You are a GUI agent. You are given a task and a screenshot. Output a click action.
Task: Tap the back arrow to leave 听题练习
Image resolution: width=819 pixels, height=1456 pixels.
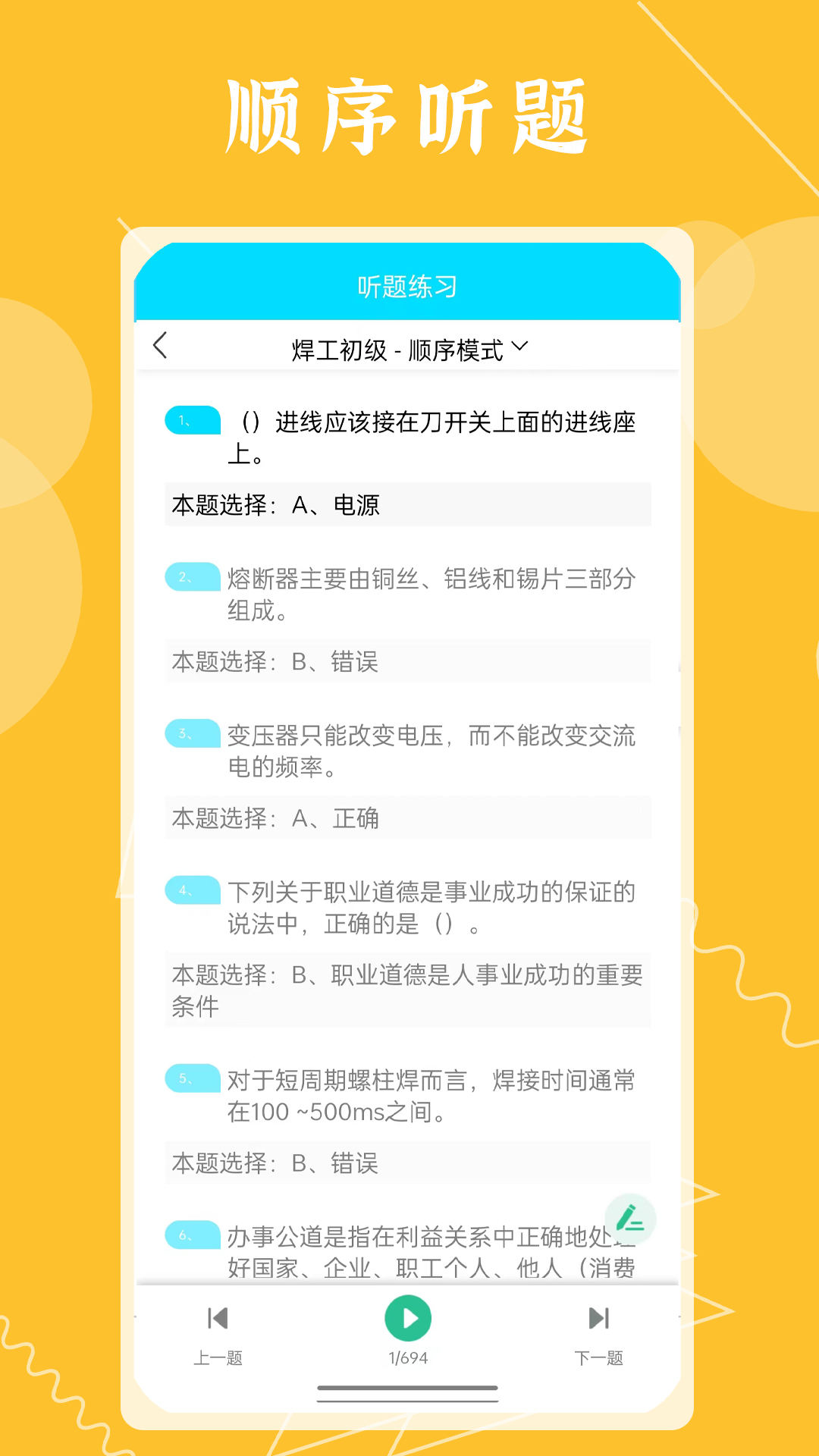coord(160,345)
